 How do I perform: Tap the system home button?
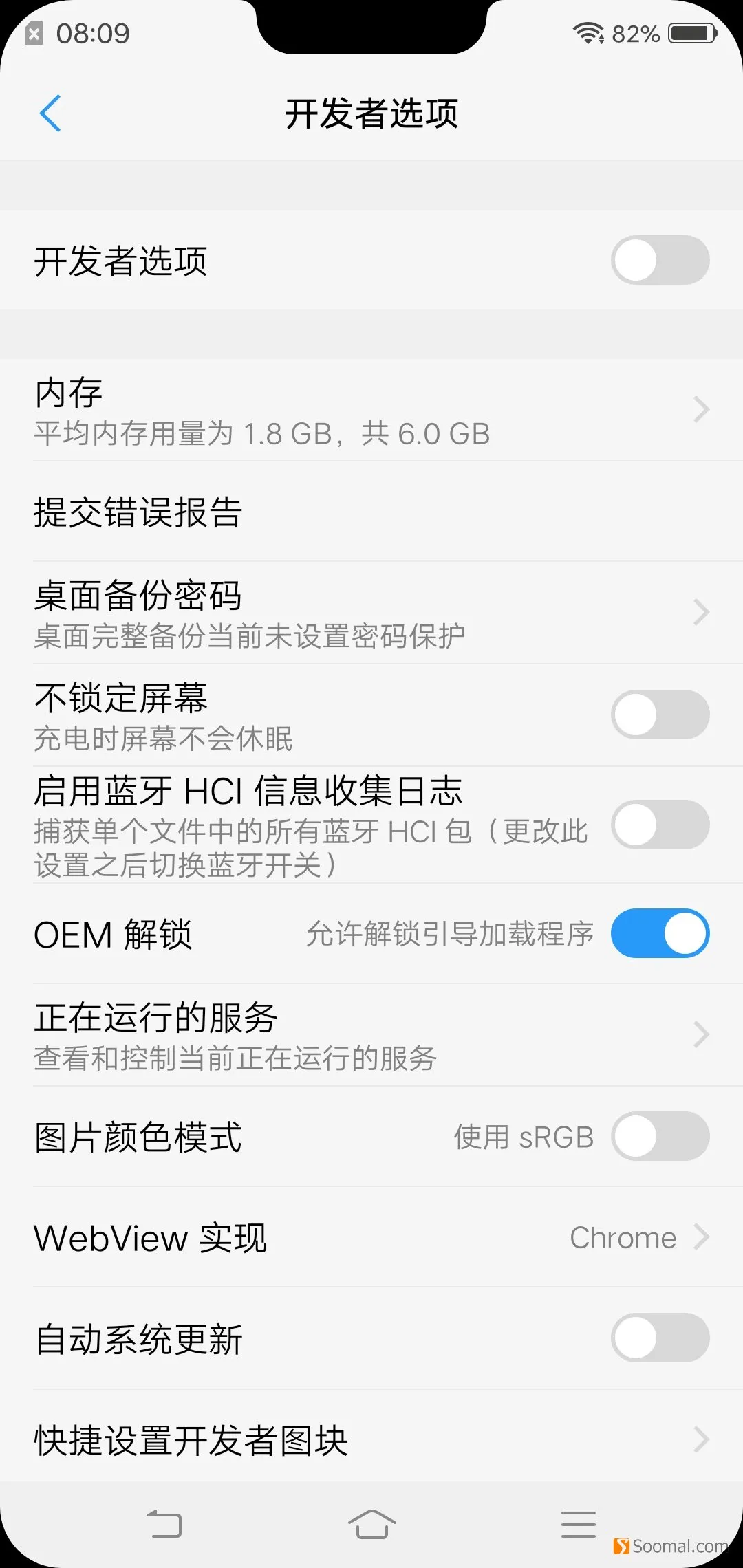point(371,1524)
